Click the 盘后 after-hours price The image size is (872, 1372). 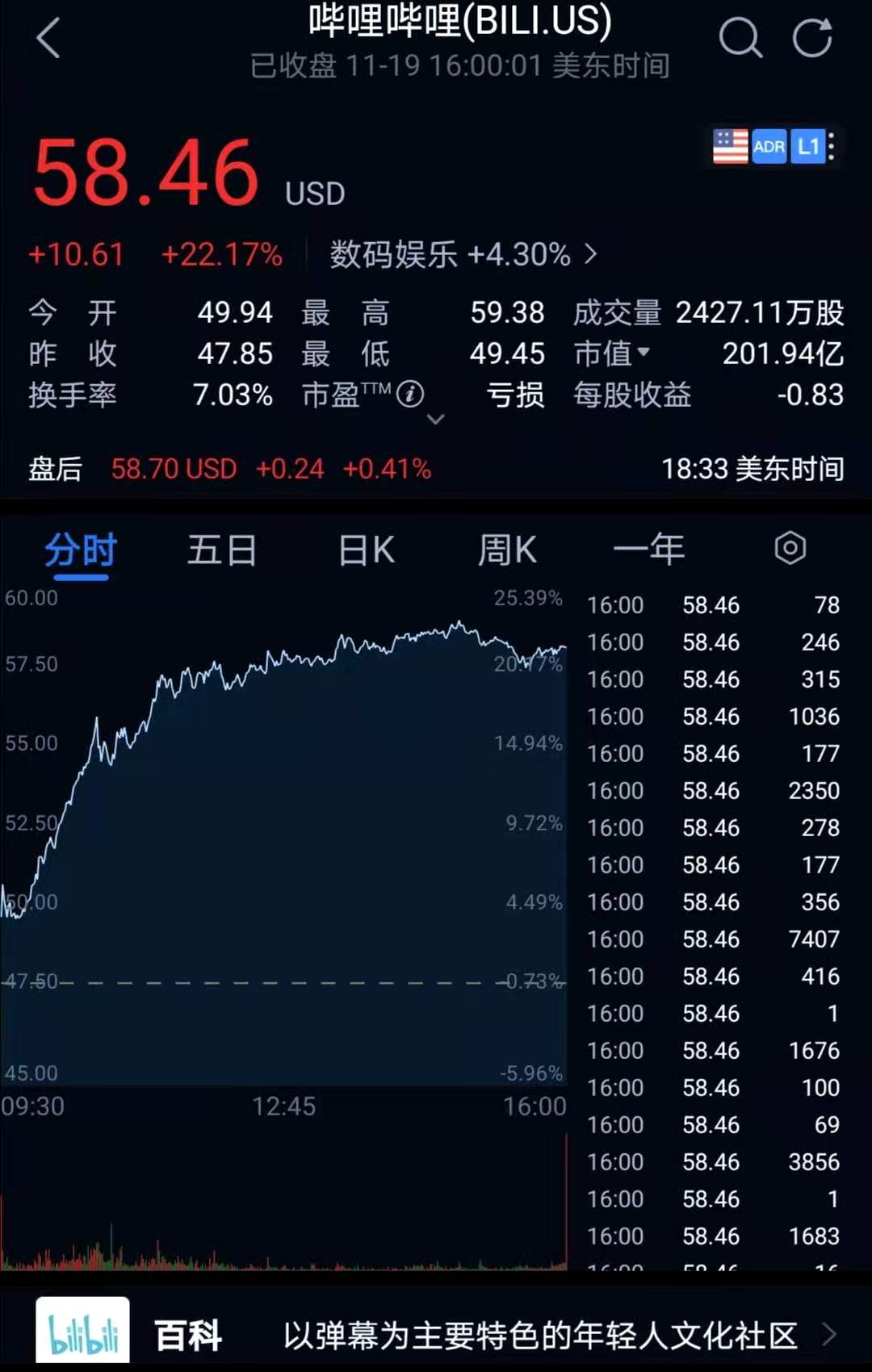click(x=174, y=469)
